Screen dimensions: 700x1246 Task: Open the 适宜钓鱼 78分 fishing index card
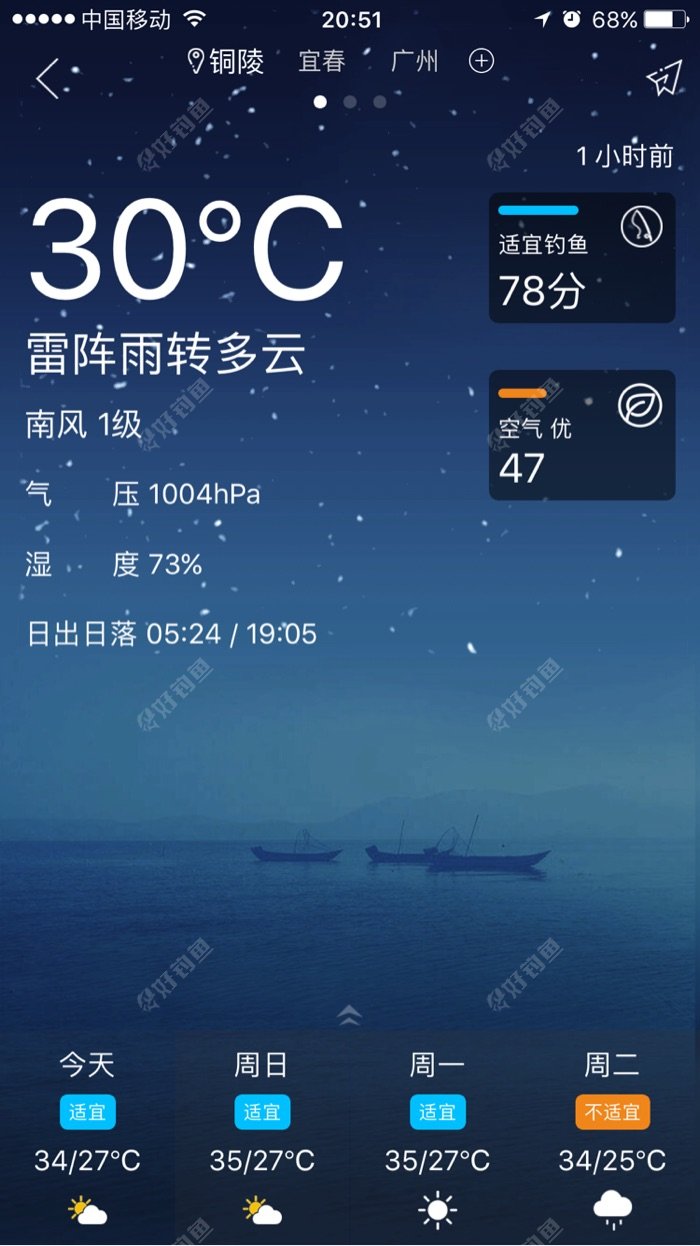582,258
